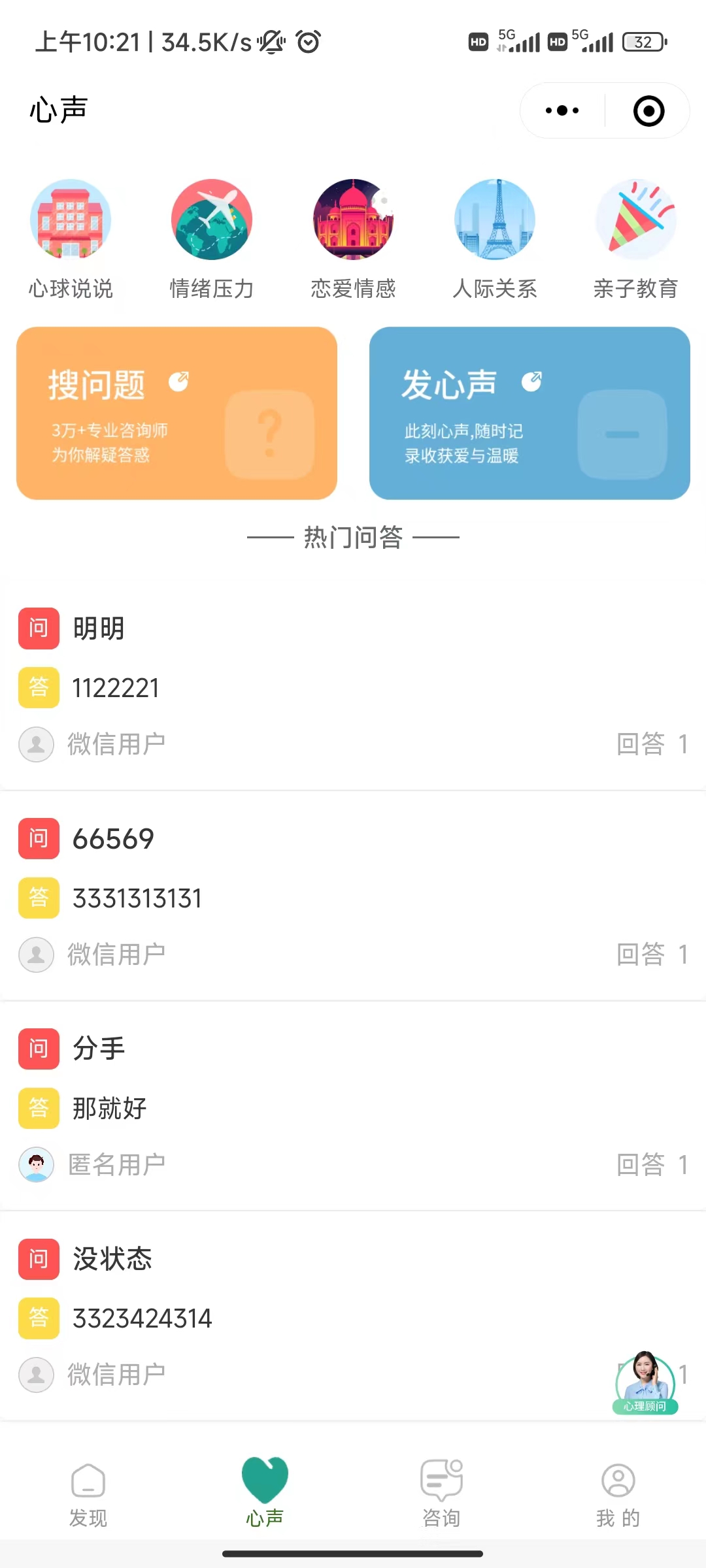
Task: Open the question titled 明明
Action: 98,629
